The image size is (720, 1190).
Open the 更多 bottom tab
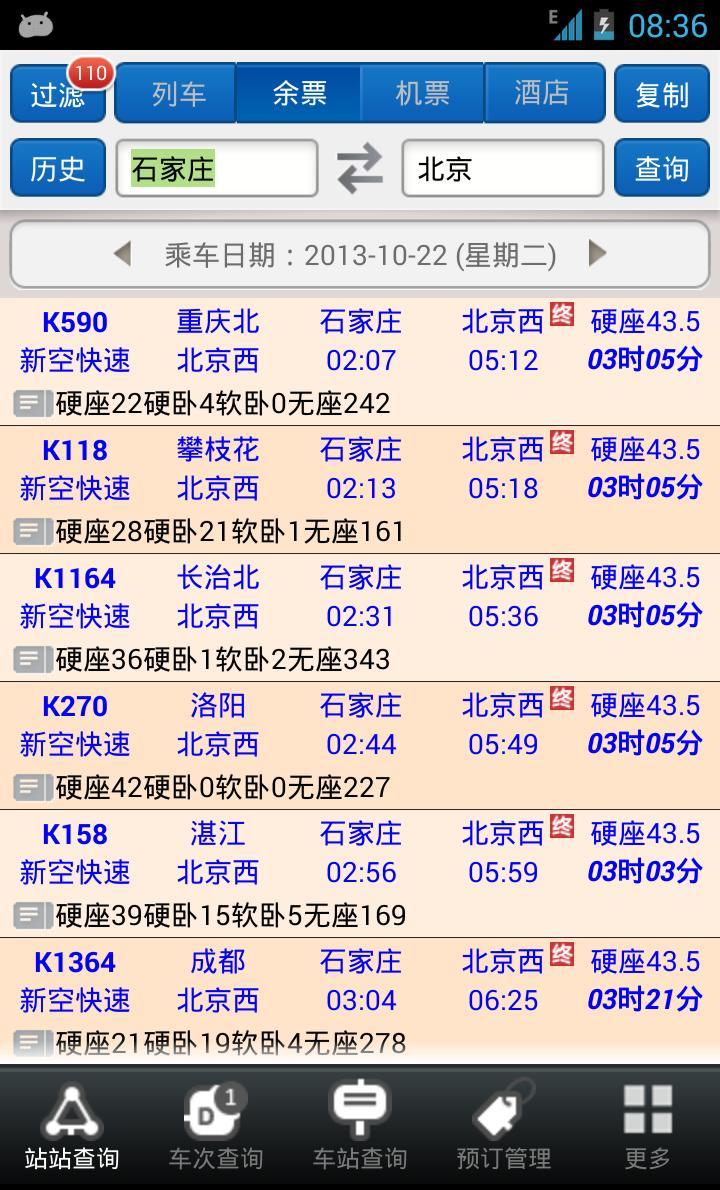point(647,1129)
